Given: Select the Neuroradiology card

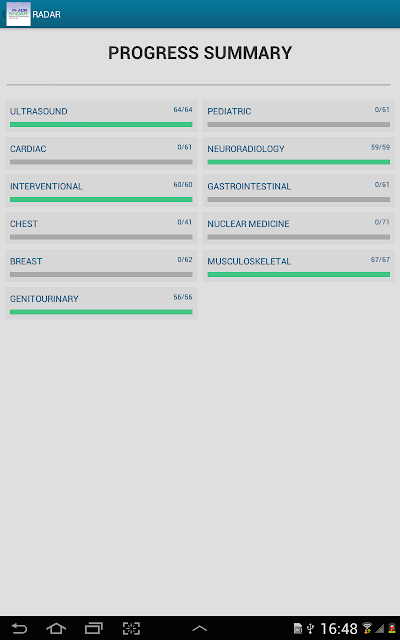Looking at the screenshot, I should [x=299, y=153].
